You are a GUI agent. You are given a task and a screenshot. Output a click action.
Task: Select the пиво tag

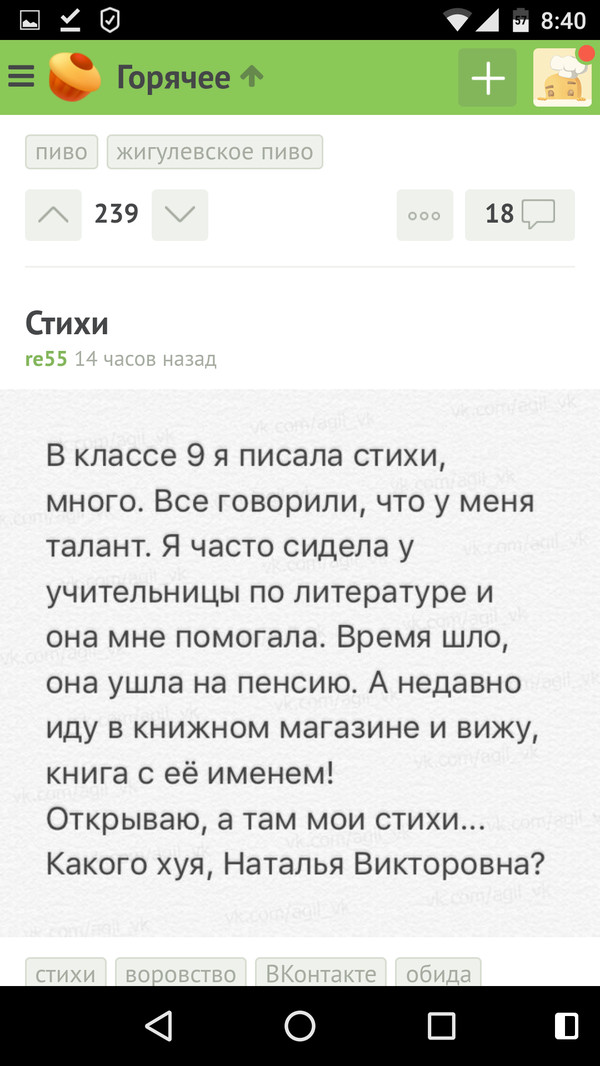pyautogui.click(x=61, y=152)
